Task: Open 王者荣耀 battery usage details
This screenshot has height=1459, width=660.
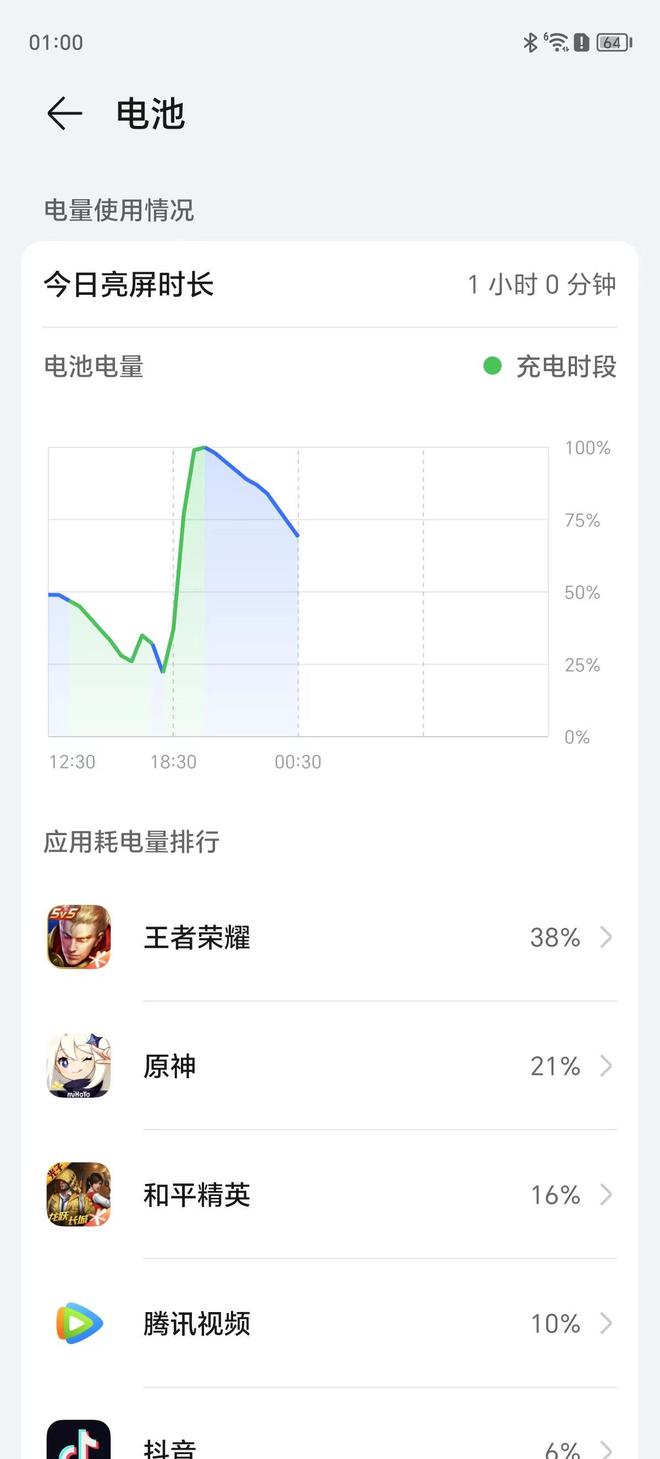Action: pos(330,937)
